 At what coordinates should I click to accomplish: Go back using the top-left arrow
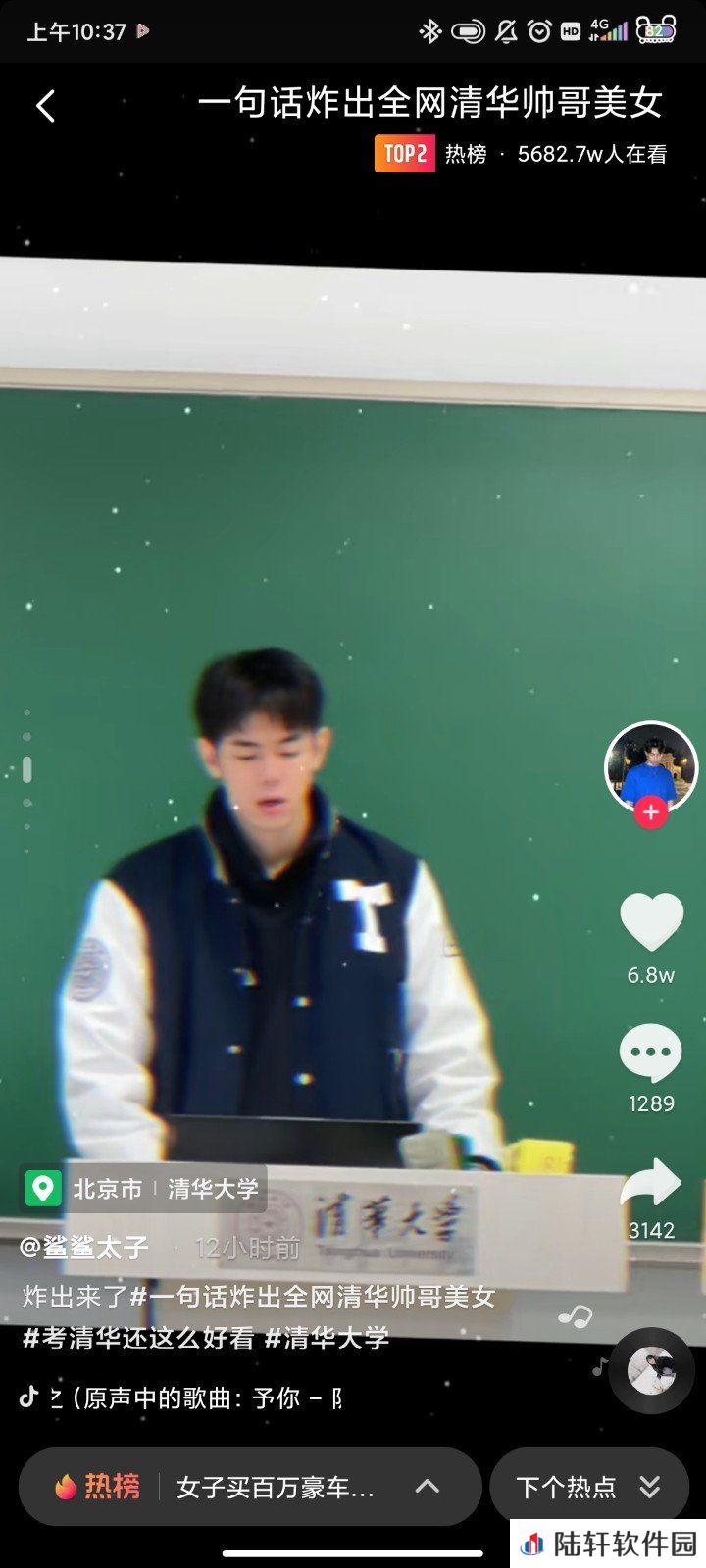(x=45, y=106)
